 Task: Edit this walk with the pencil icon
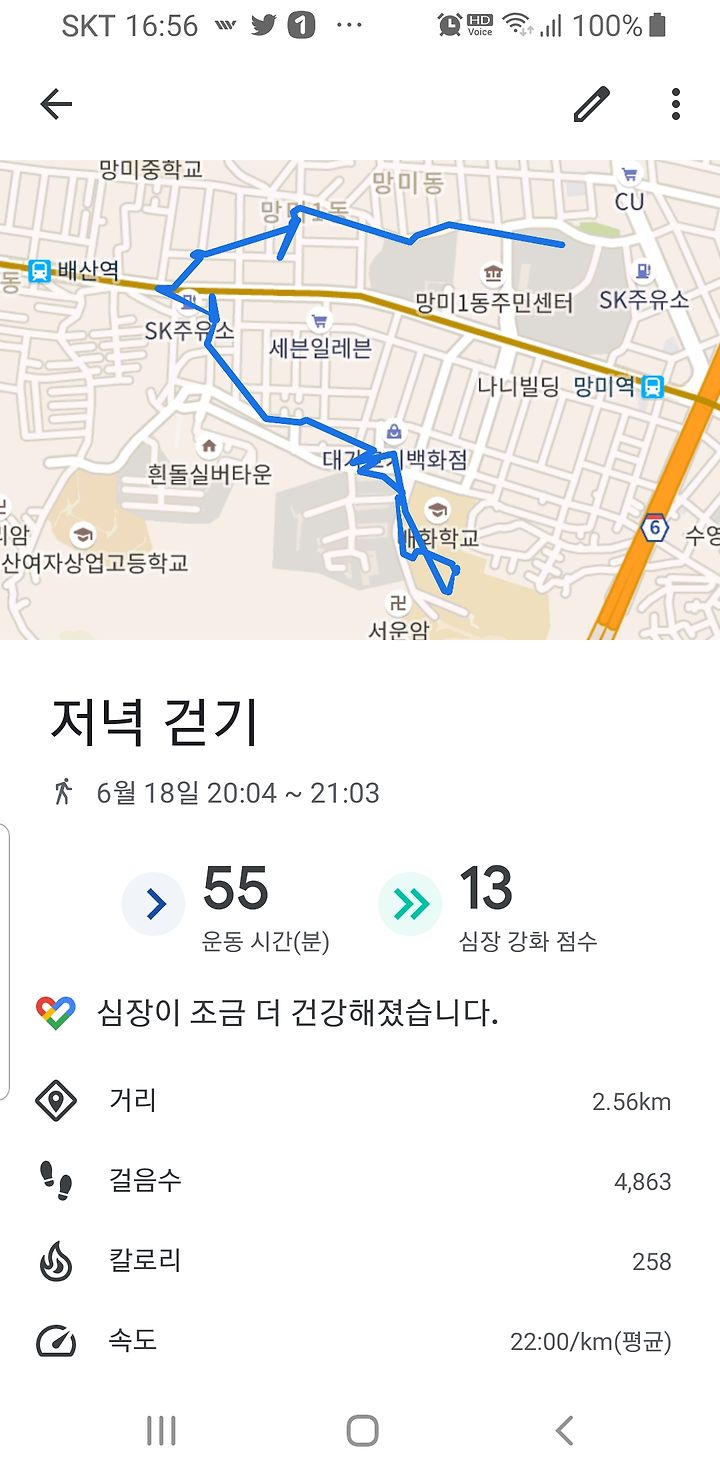(x=591, y=104)
